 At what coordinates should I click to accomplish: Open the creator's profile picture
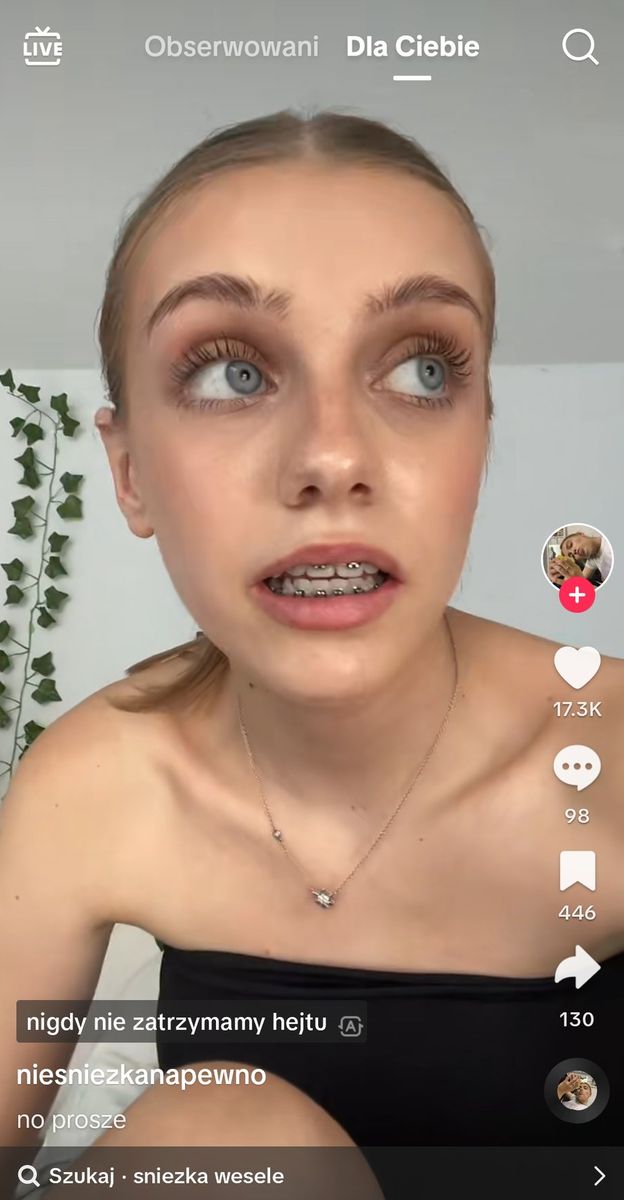point(577,557)
